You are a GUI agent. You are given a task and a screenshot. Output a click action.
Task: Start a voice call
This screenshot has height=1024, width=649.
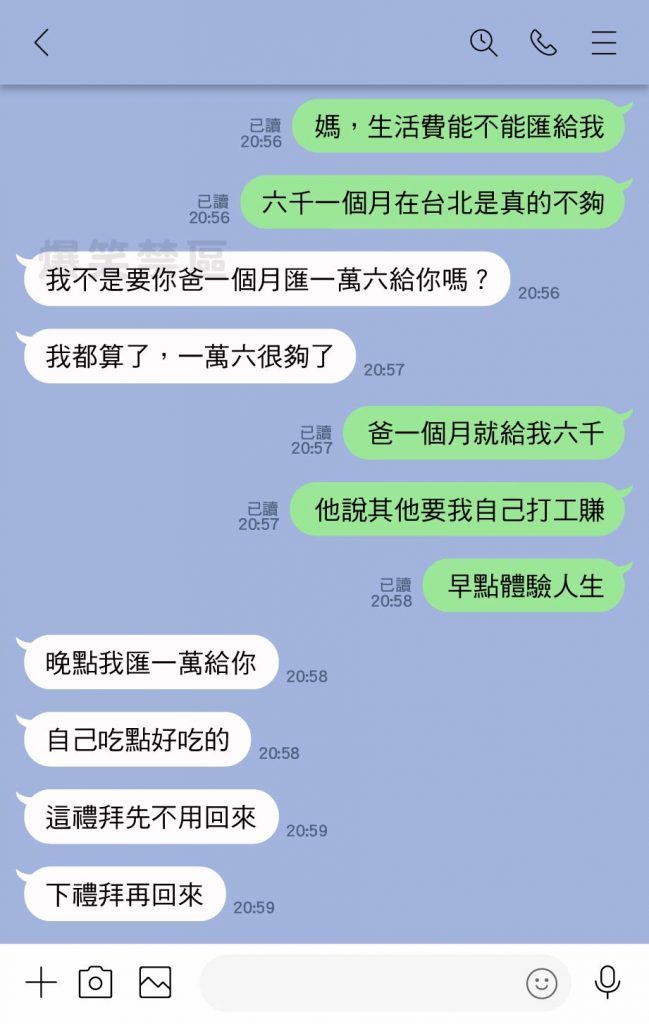543,43
